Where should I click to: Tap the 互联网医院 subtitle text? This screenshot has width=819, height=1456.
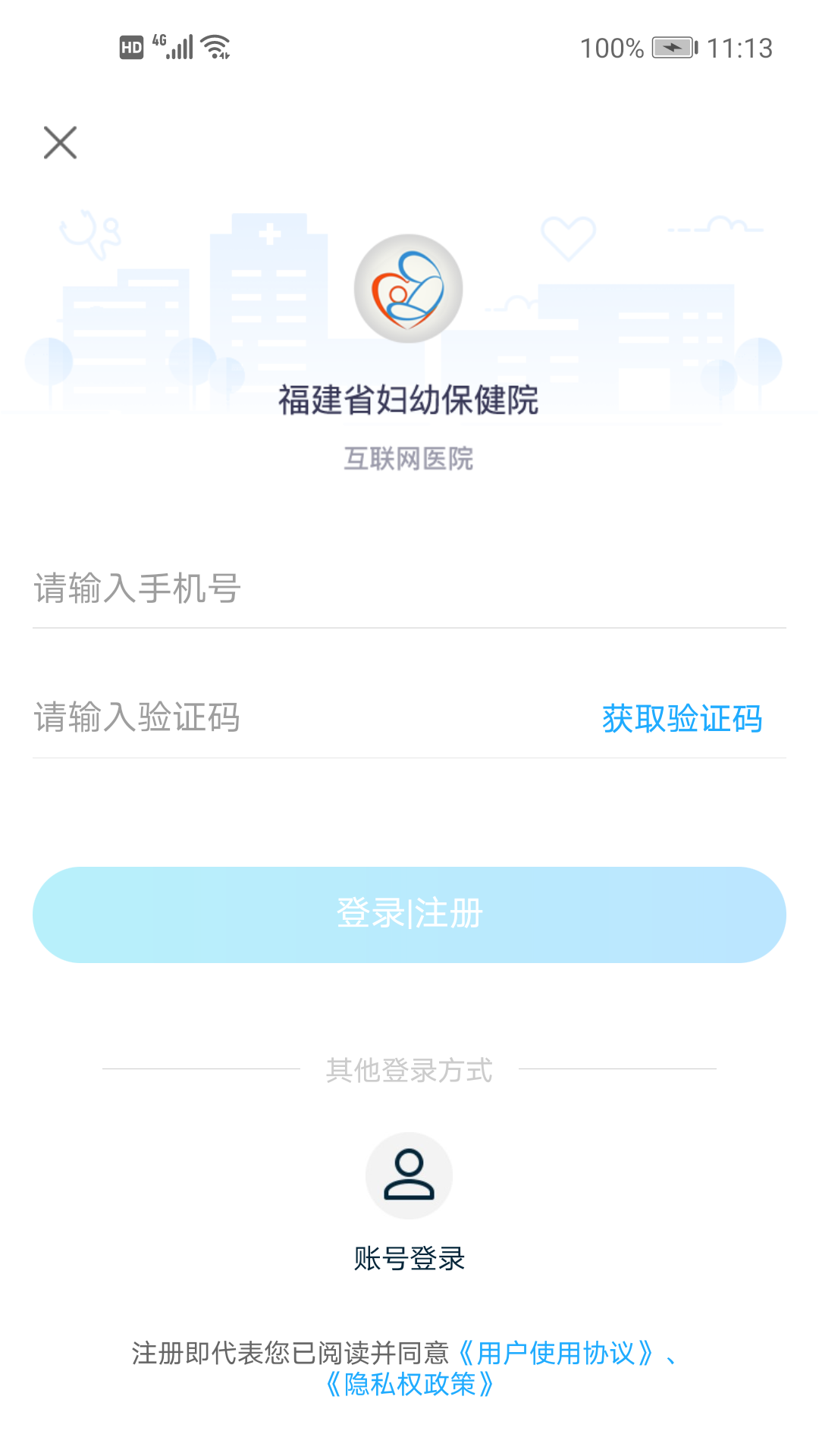(408, 457)
